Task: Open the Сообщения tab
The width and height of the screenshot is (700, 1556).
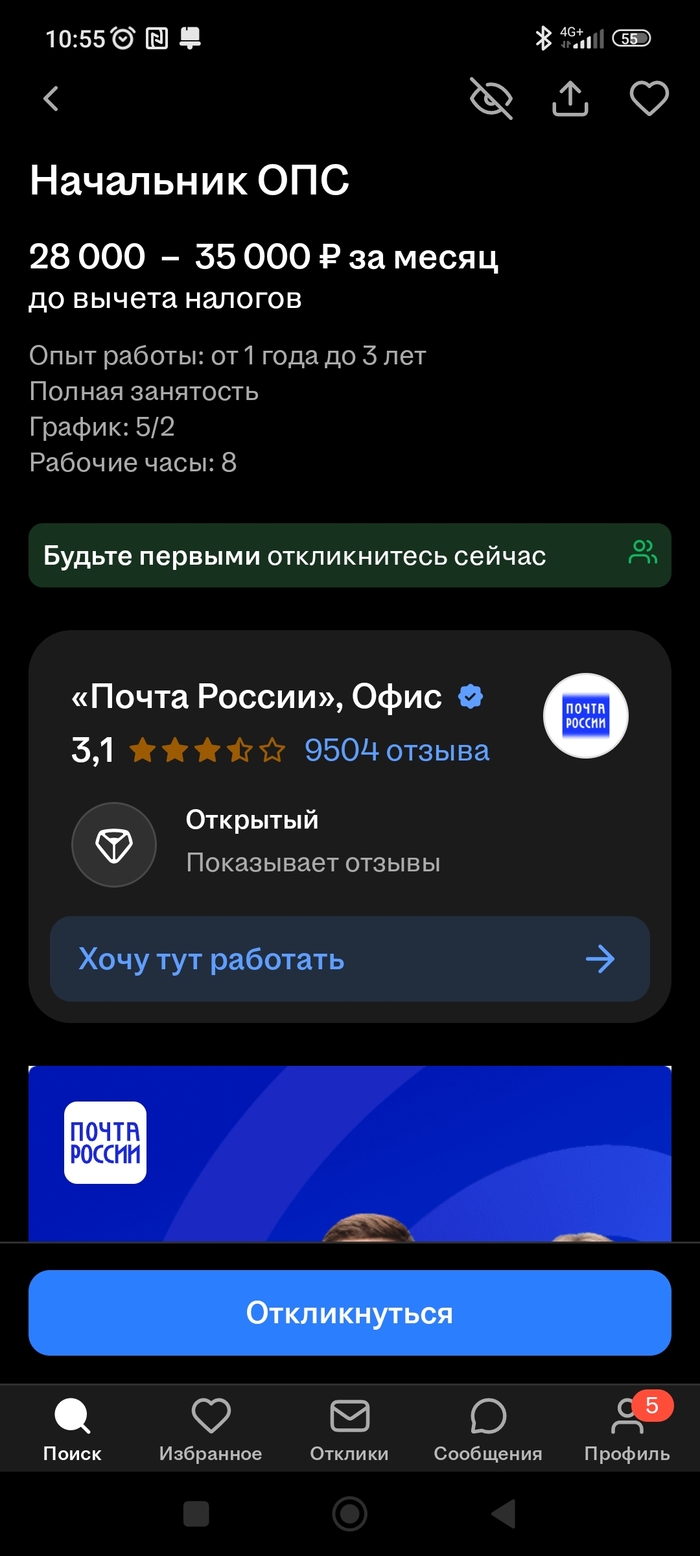Action: (x=488, y=1430)
